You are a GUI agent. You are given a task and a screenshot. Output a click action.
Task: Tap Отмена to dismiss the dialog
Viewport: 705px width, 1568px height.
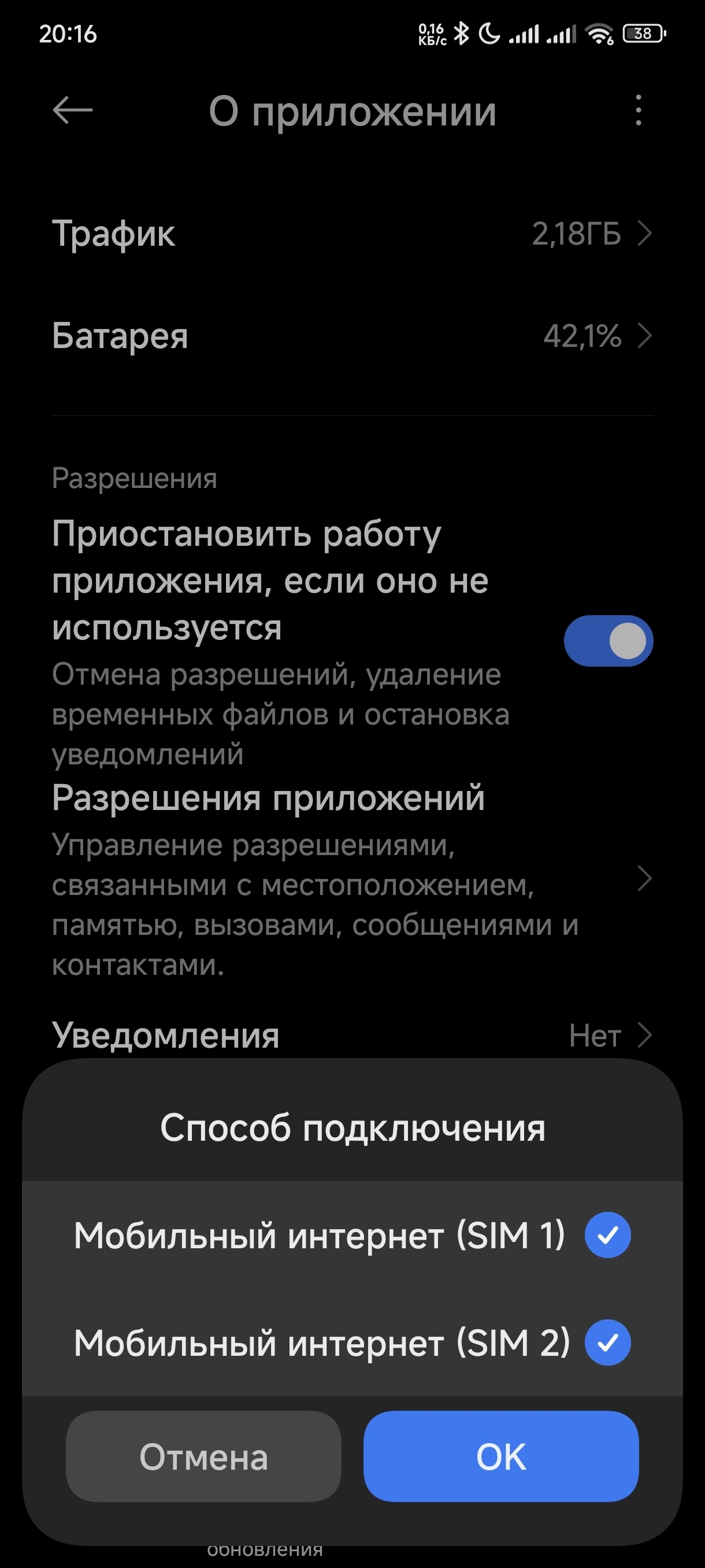point(203,1456)
